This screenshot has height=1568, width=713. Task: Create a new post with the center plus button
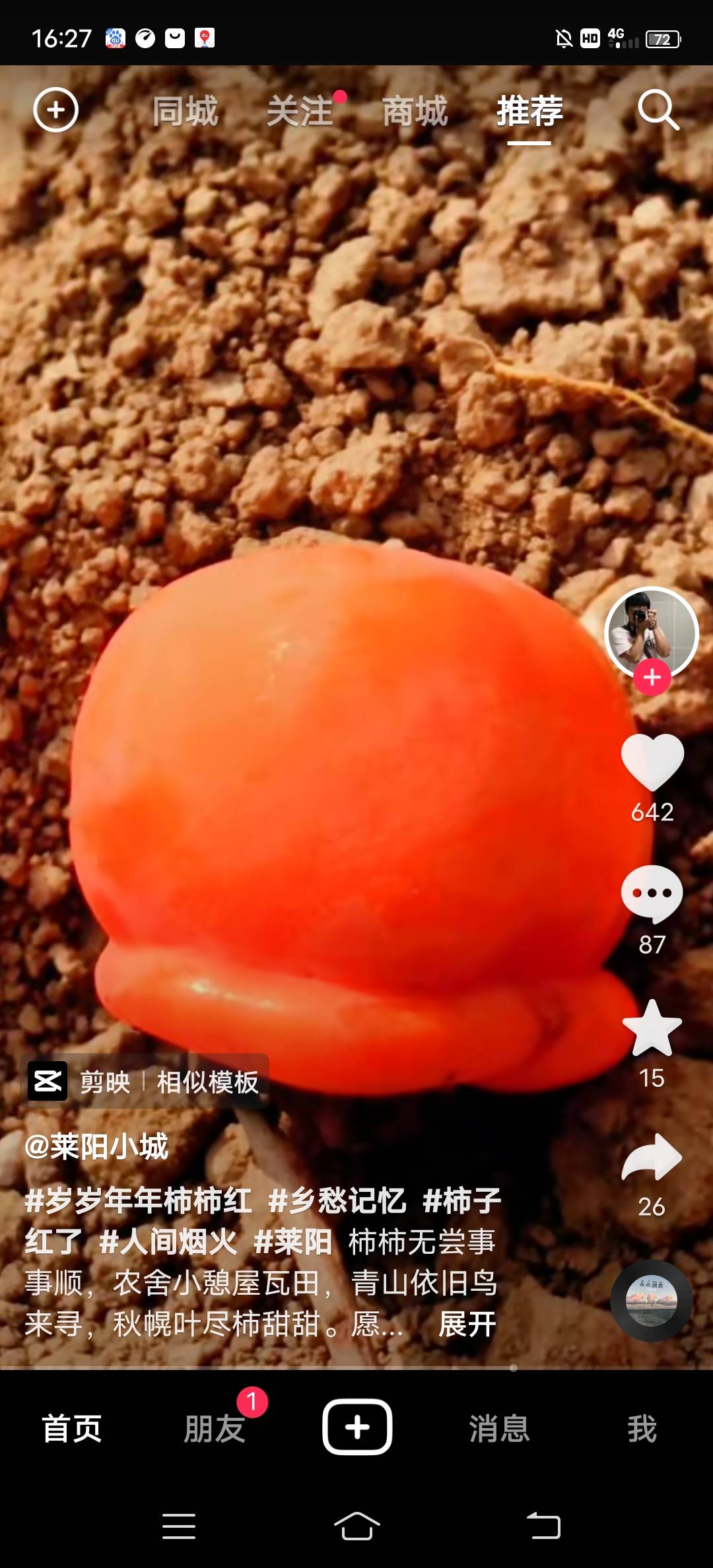tap(357, 1427)
